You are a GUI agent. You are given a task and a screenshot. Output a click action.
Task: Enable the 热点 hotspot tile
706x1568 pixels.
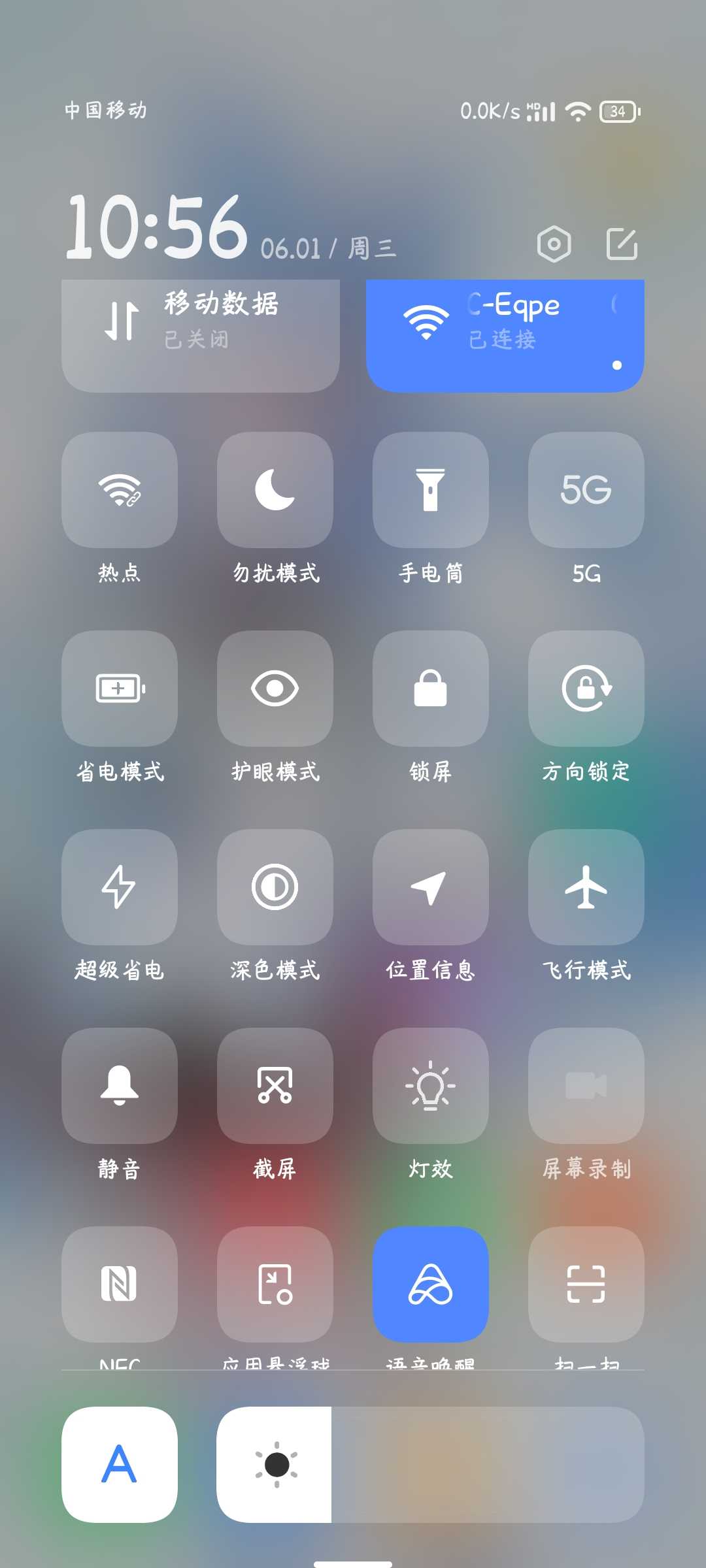pyautogui.click(x=120, y=490)
